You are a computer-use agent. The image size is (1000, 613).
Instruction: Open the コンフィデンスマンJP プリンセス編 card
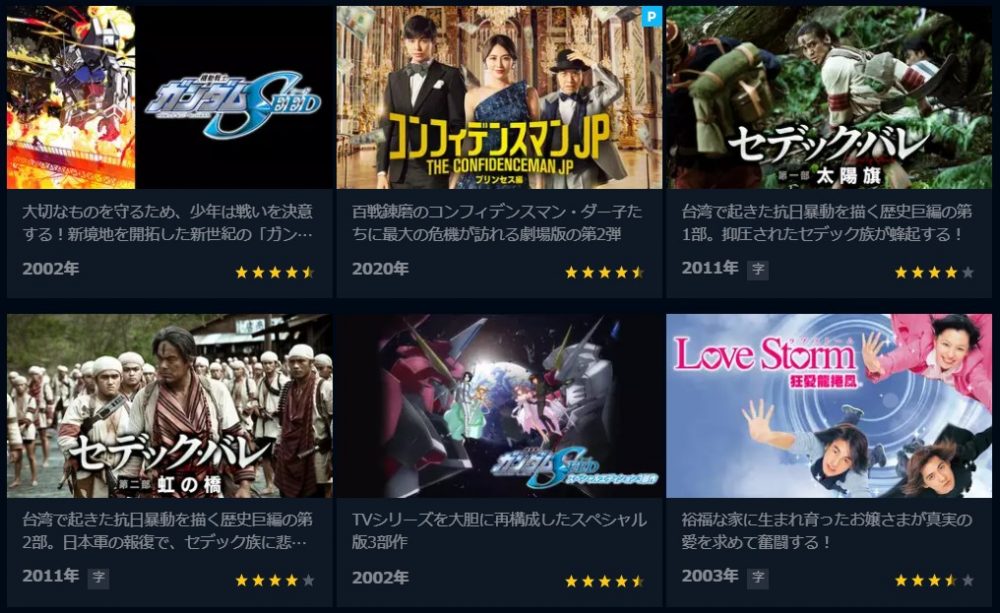pos(499,98)
